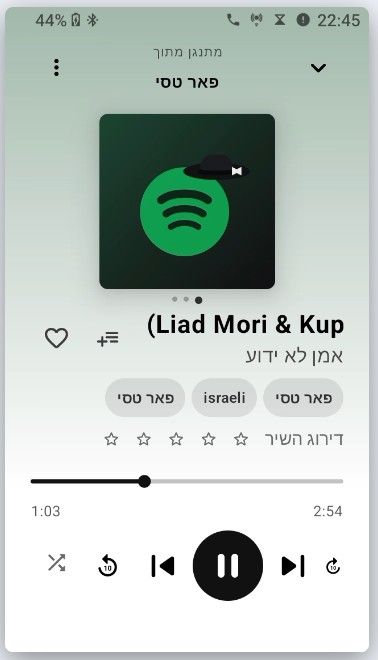
Task: Skip to the next track
Action: pyautogui.click(x=293, y=565)
